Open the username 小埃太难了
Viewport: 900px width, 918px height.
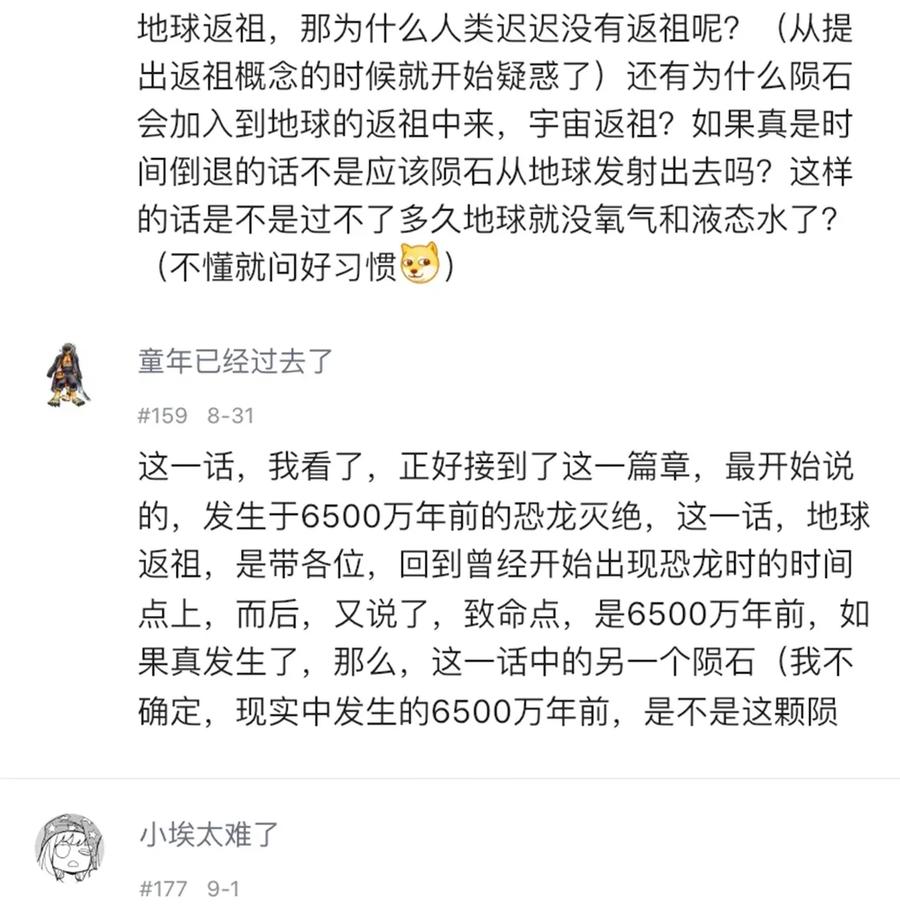[x=208, y=834]
